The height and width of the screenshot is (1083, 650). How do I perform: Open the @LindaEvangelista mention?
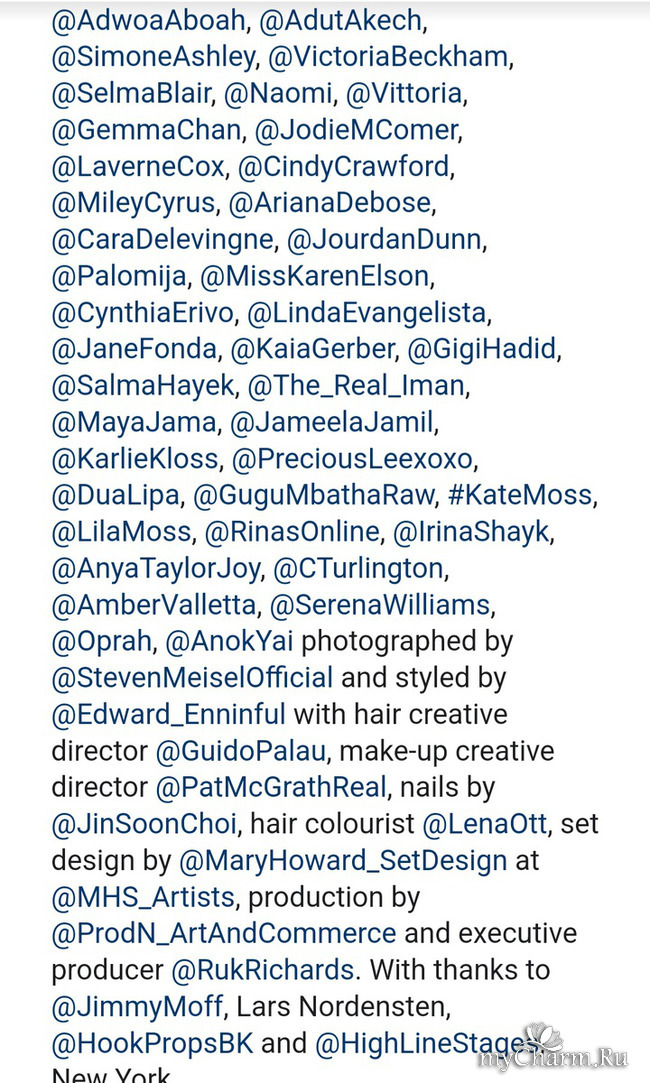pos(366,313)
